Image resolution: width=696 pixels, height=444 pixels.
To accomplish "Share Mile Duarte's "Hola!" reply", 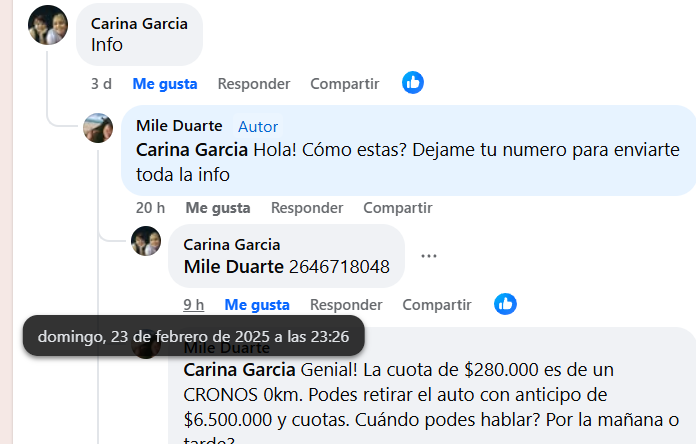I will (397, 208).
